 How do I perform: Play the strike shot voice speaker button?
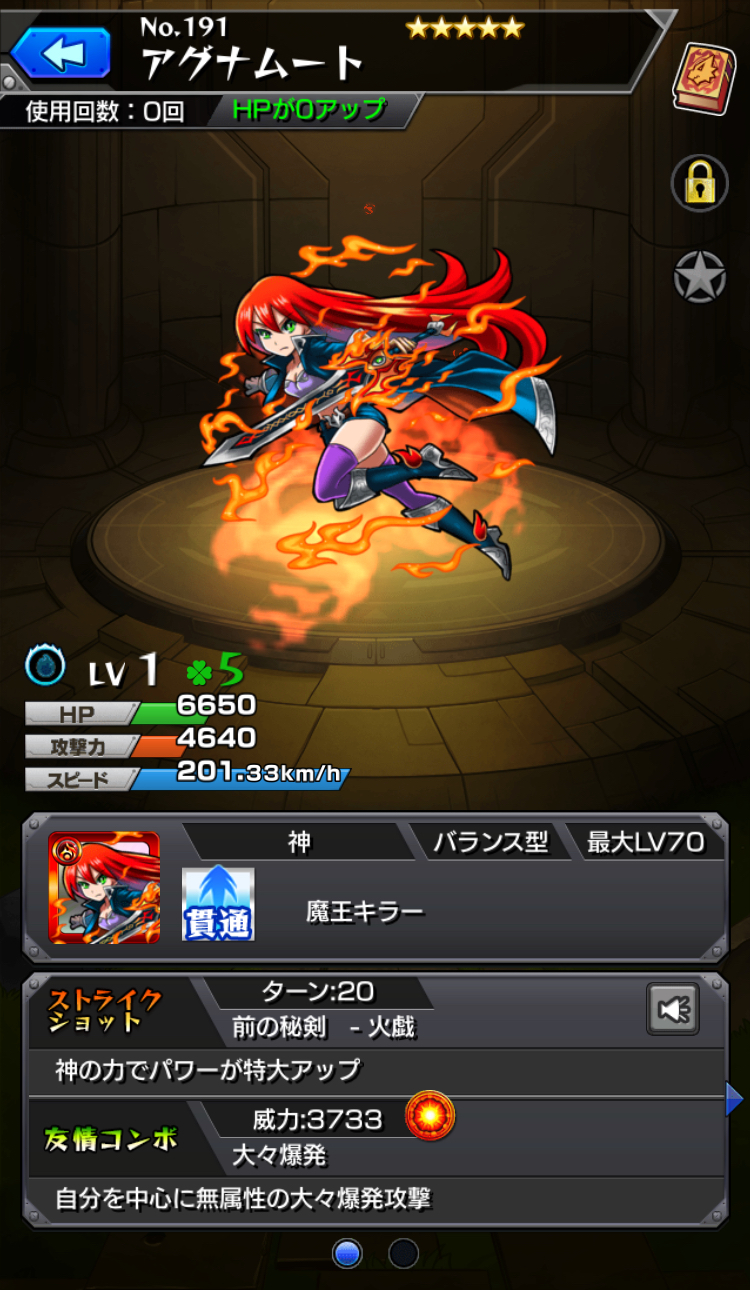(x=673, y=1009)
